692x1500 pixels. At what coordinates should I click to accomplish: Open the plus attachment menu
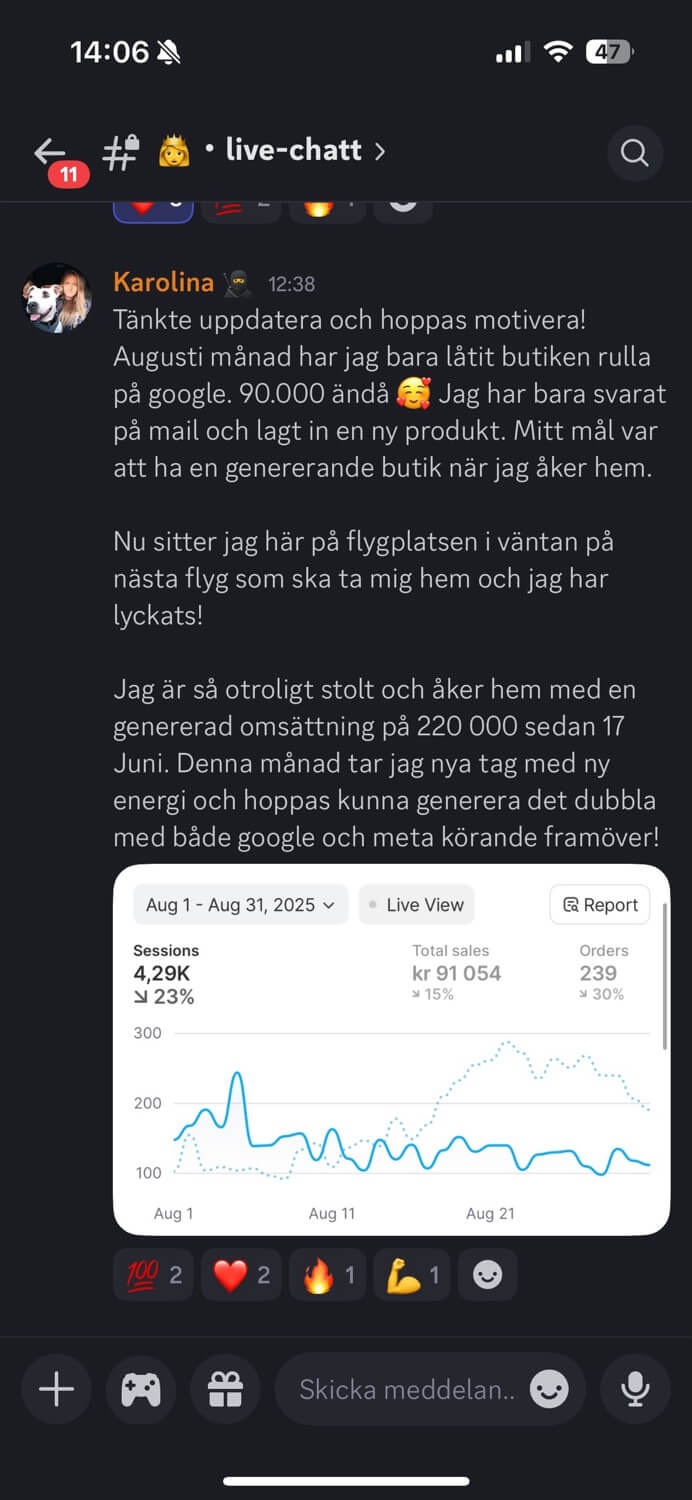56,1389
